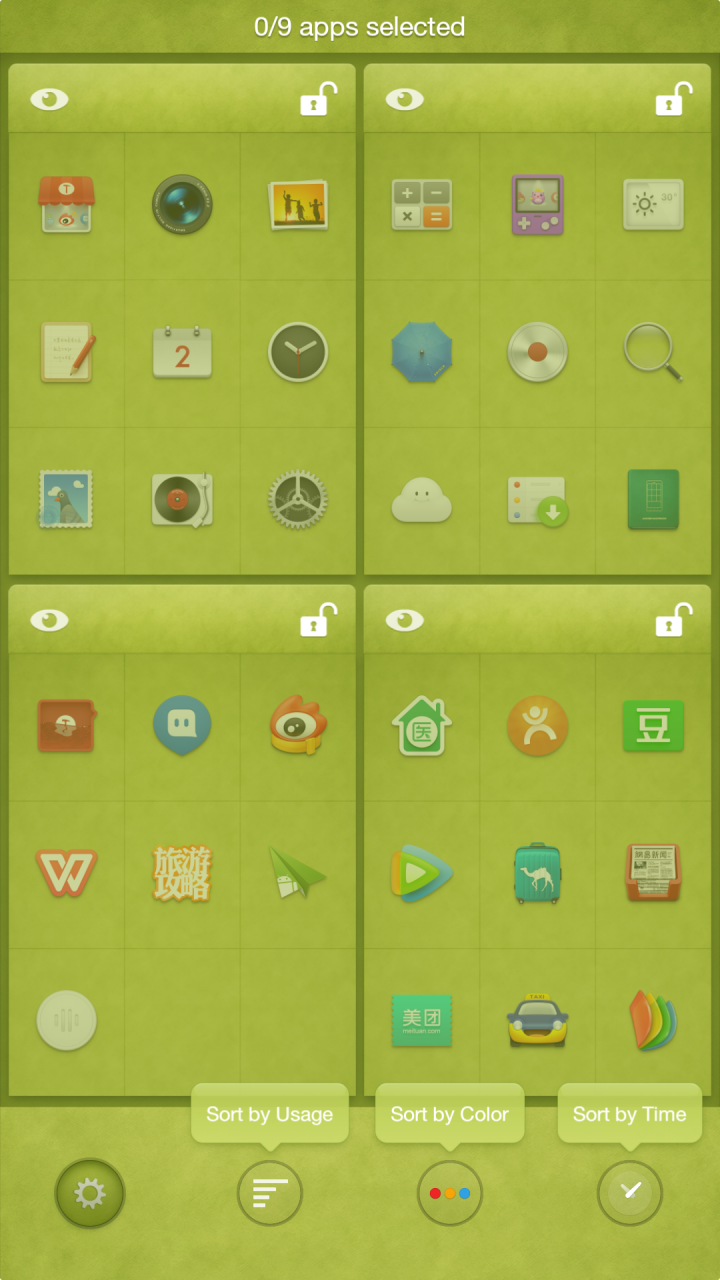The image size is (720, 1280).
Task: Select the gear-shaped settings app
Action: (x=298, y=499)
